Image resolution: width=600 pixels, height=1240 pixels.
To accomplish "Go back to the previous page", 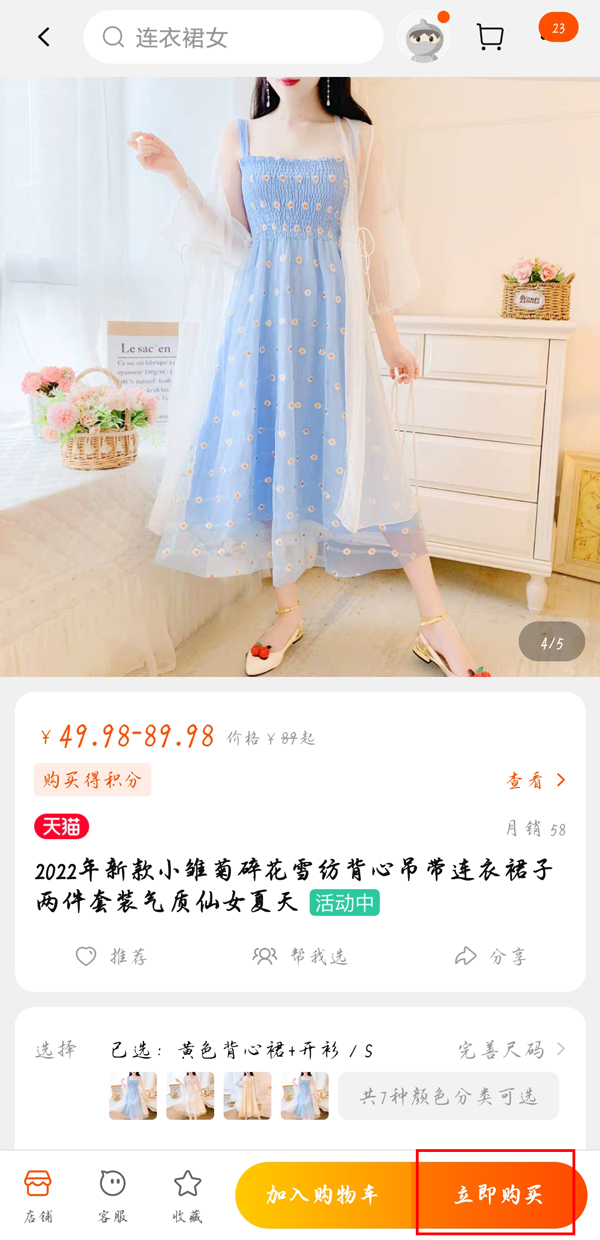I will 44,37.
